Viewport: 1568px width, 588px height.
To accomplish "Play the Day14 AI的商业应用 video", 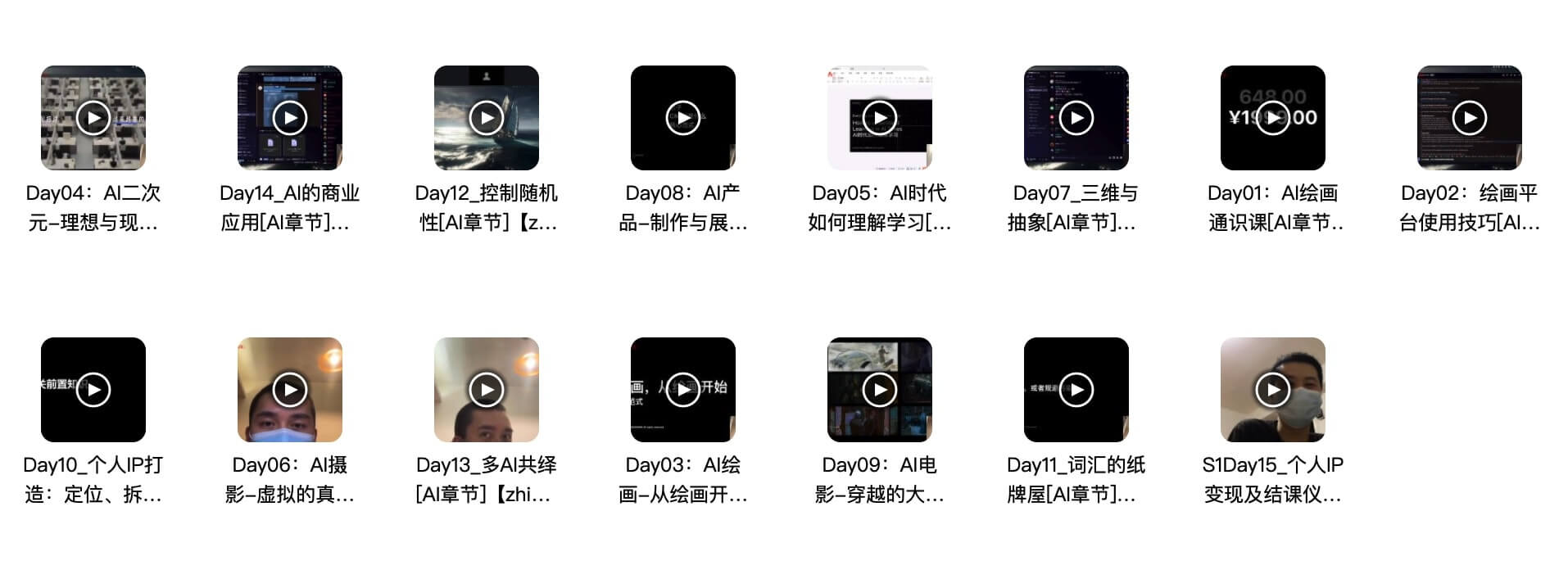I will 290,118.
